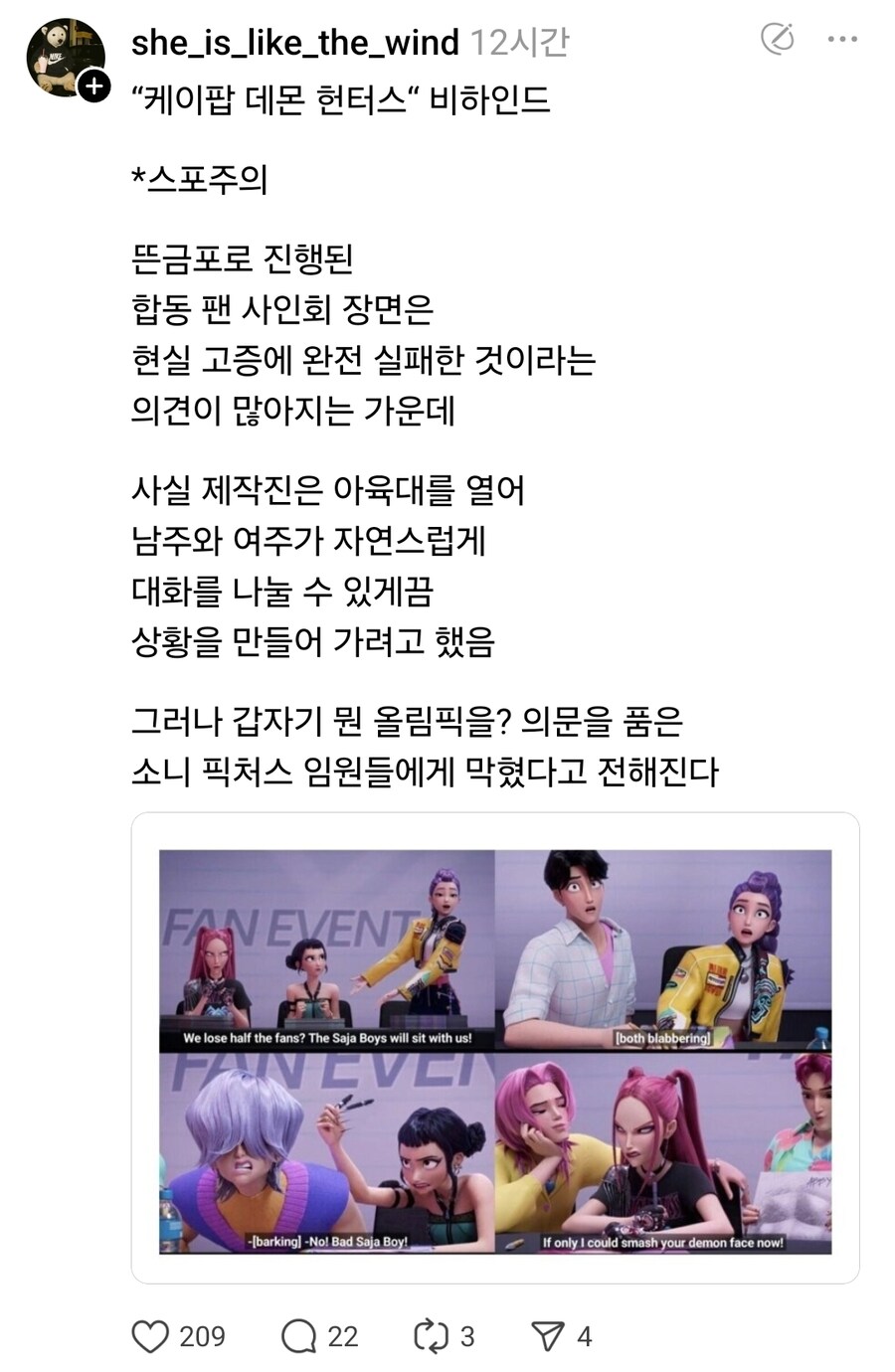
Task: Tap the crossed-out edit circle icon
Action: pyautogui.click(x=777, y=40)
